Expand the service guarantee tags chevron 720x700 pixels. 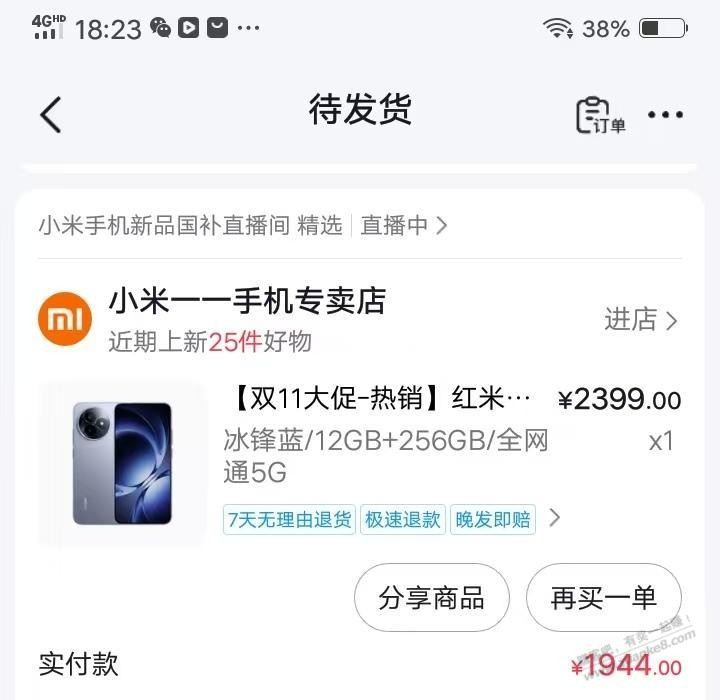click(x=555, y=518)
